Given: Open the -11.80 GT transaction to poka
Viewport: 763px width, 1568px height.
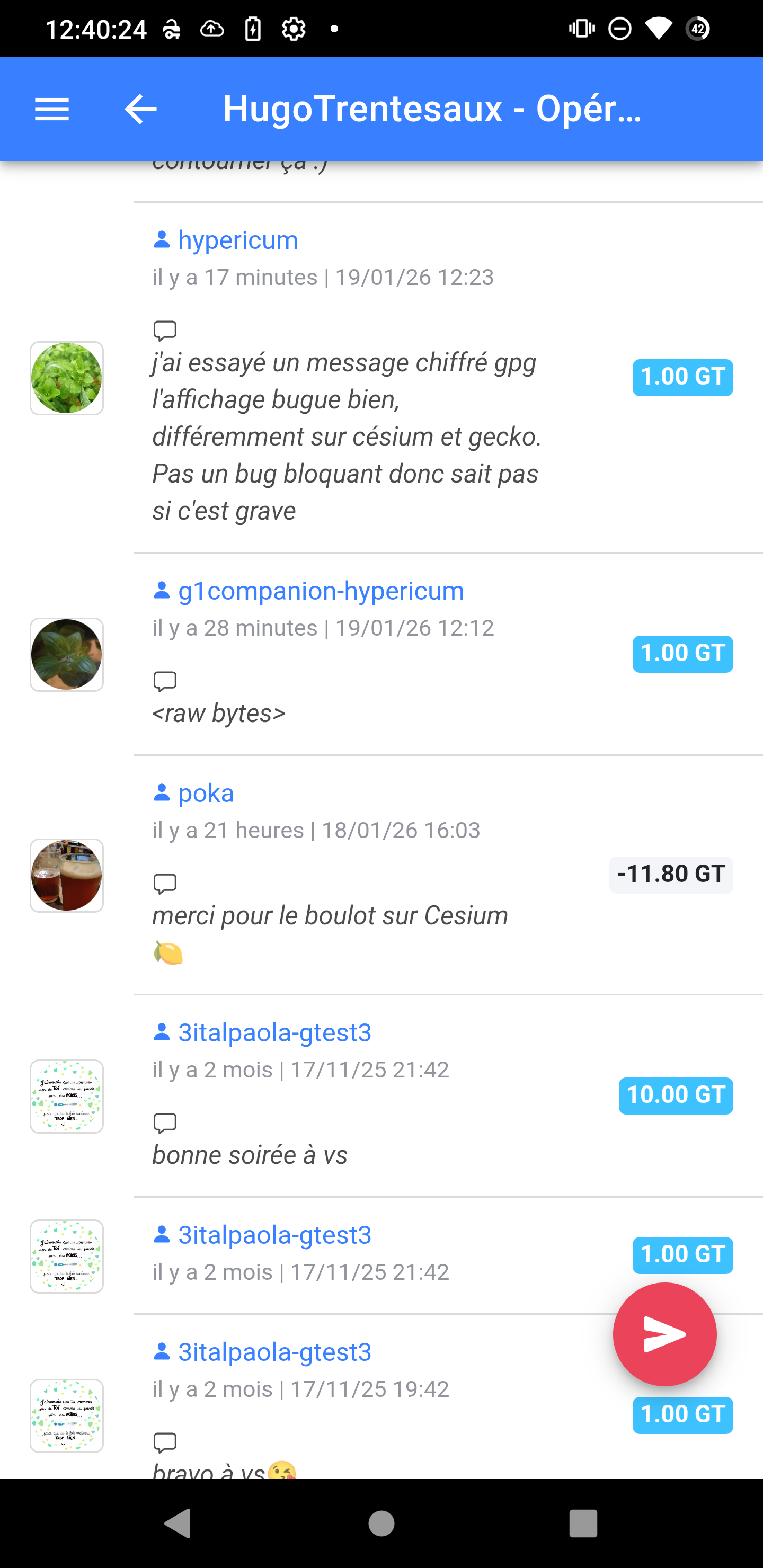Looking at the screenshot, I should [x=670, y=874].
